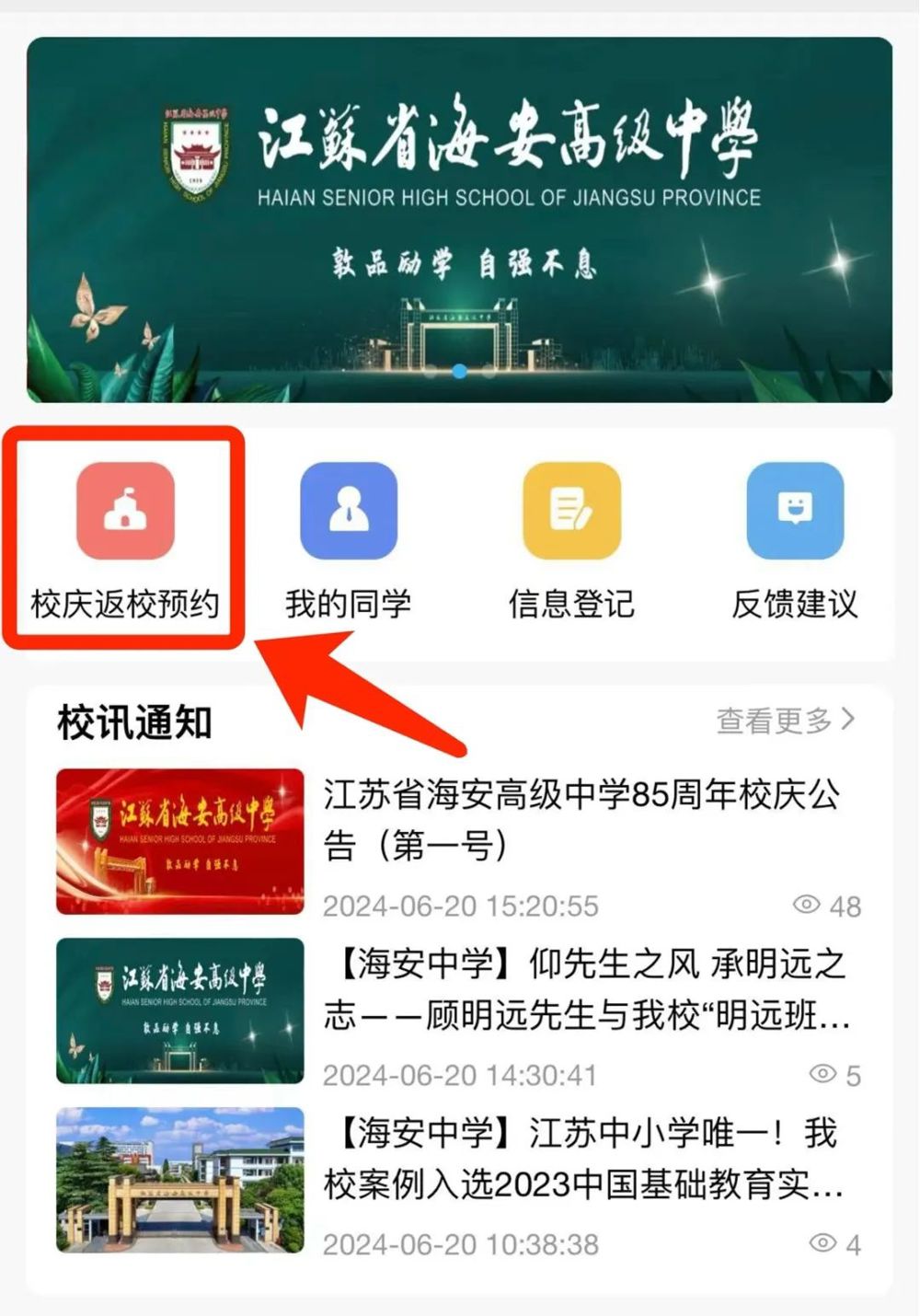Tap 查看更多 to see more notices
This screenshot has height=1316, width=920.
(x=785, y=721)
